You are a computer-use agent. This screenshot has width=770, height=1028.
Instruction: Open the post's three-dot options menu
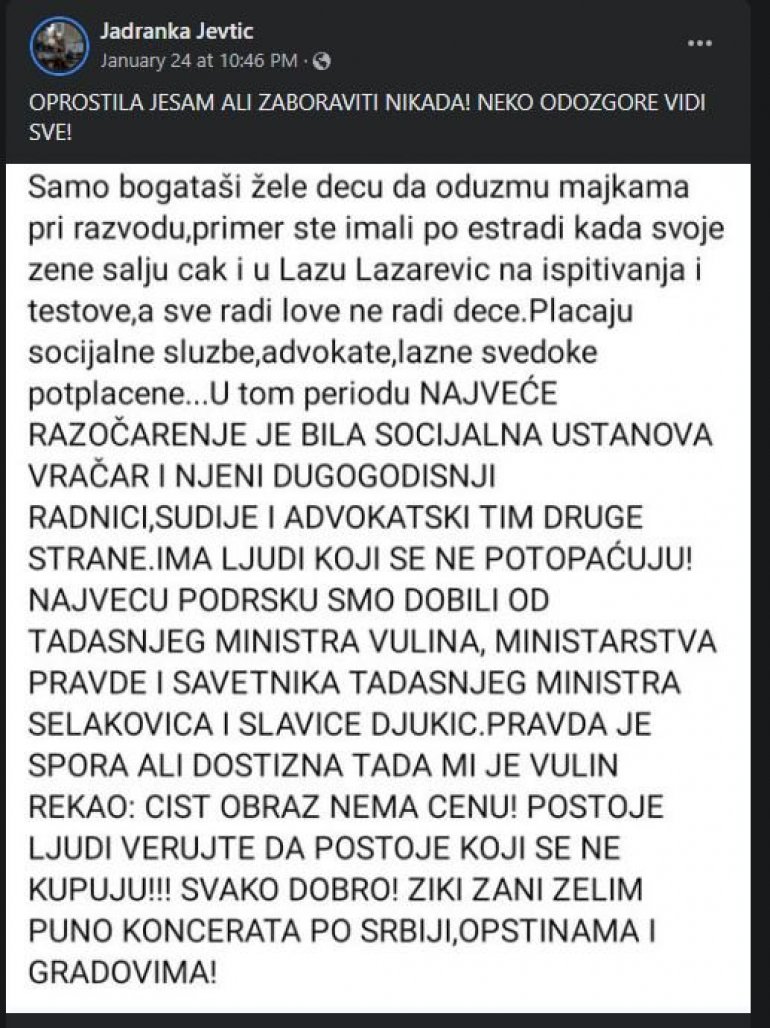pyautogui.click(x=701, y=43)
